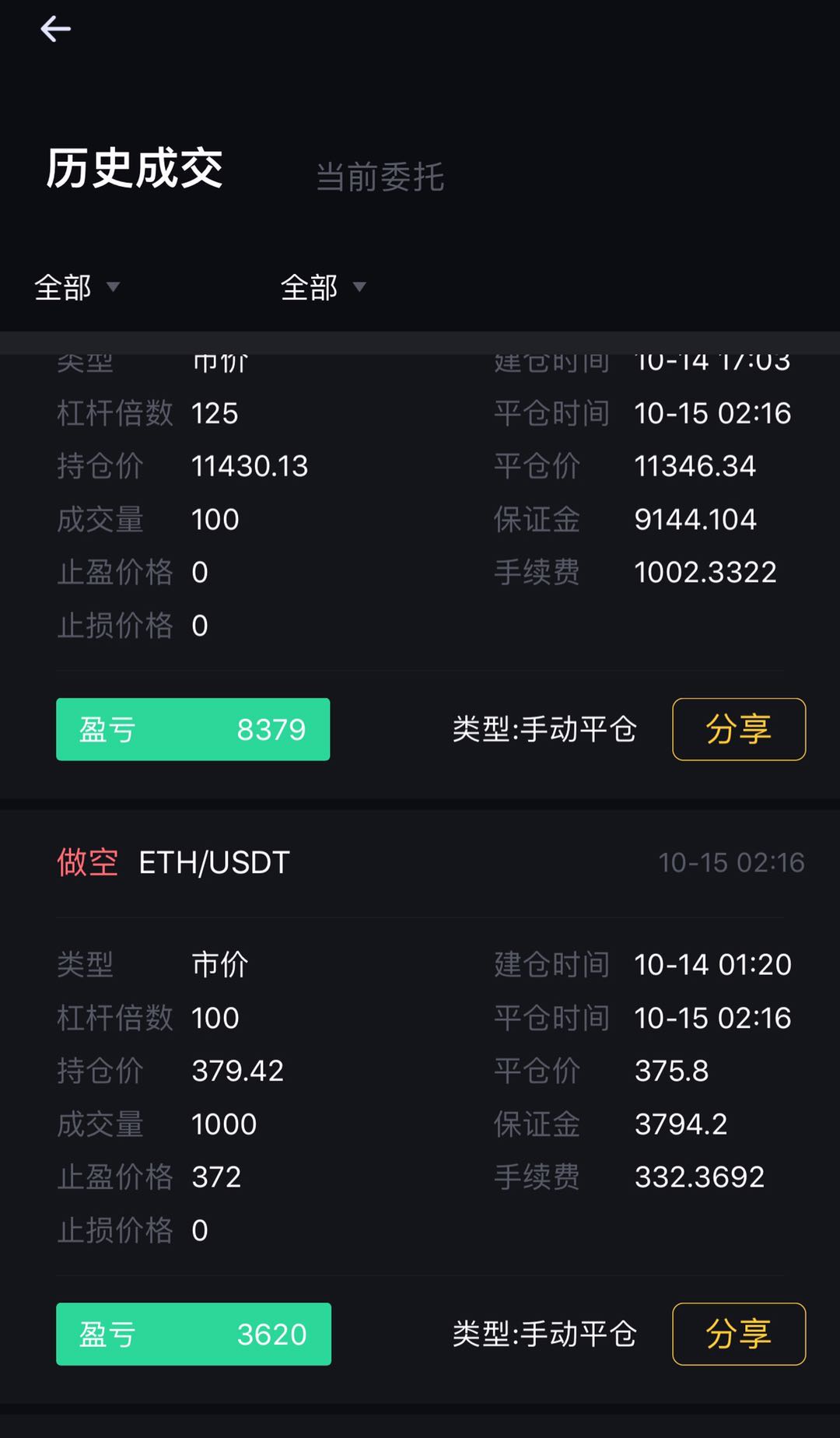
Task: Click the green profit badge showing 8379
Action: tap(193, 729)
